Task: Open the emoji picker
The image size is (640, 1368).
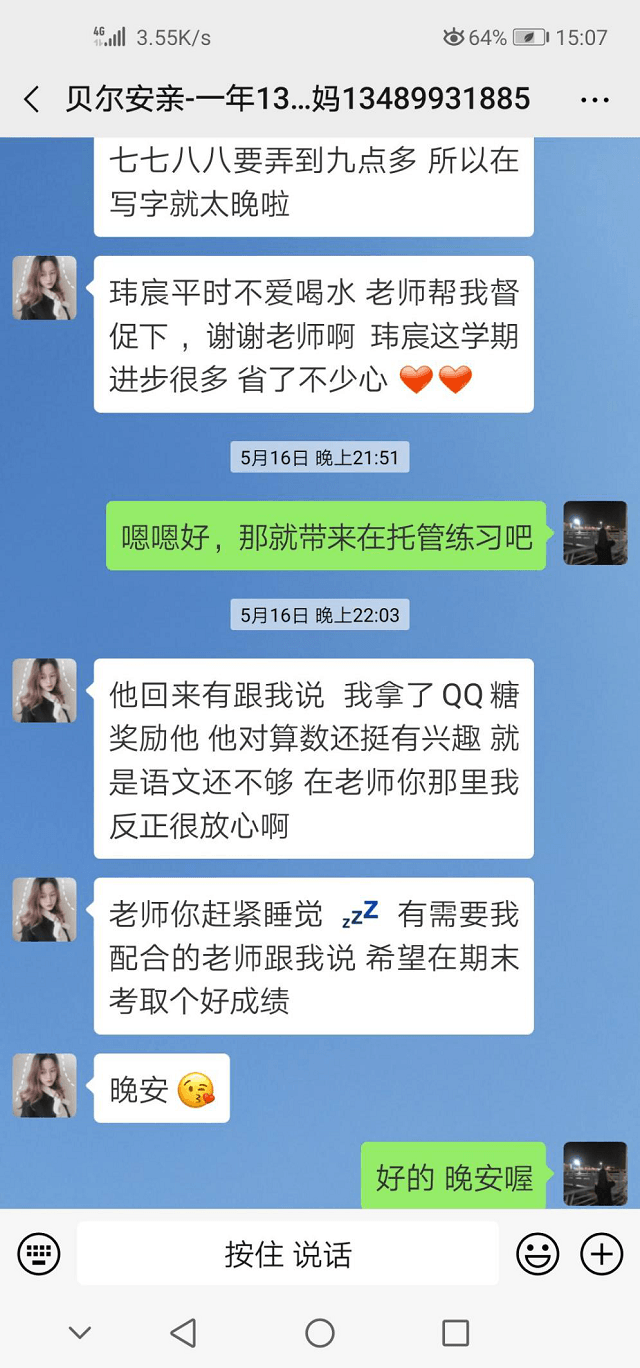Action: [x=537, y=1254]
